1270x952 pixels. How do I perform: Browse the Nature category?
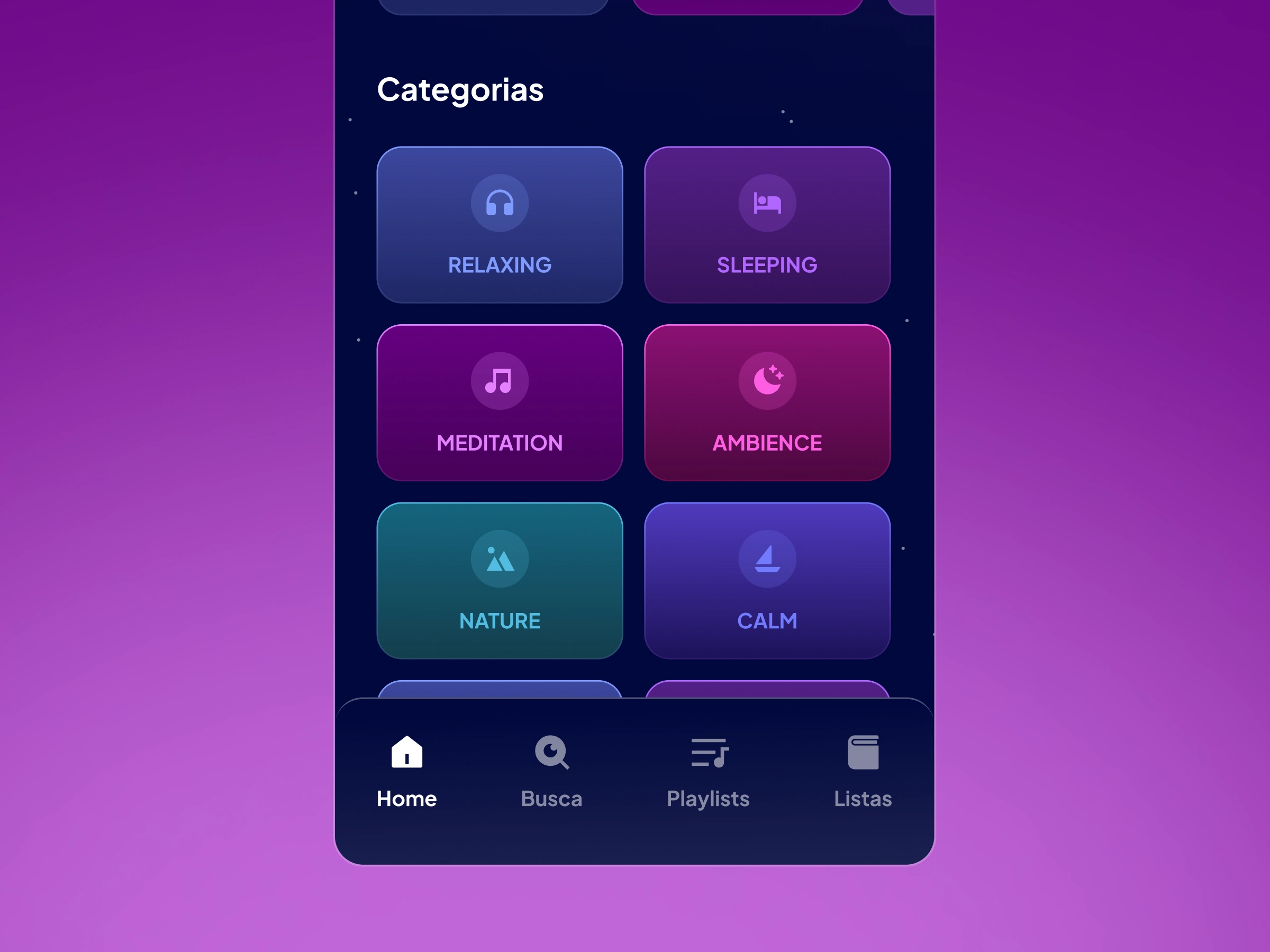pos(500,581)
